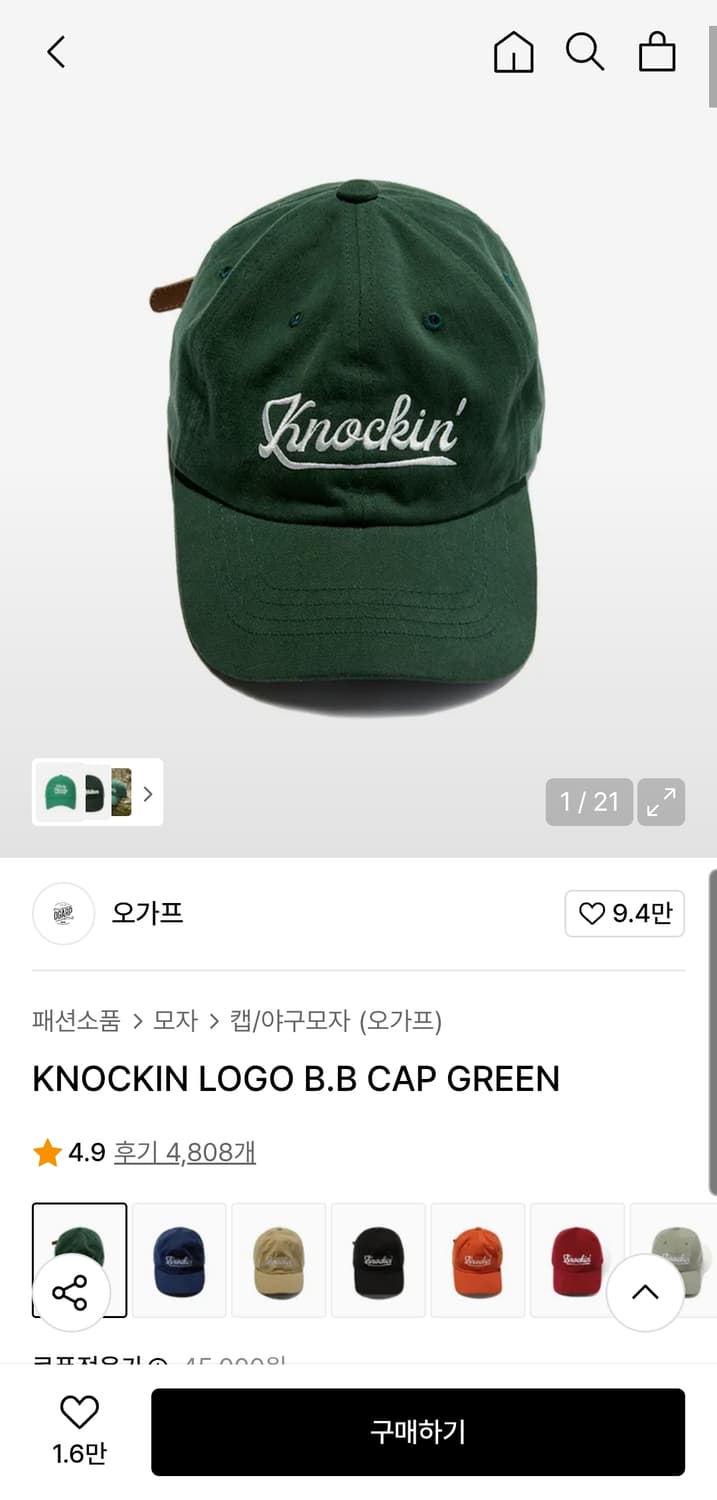Open the 캡/야구모자 (오가프) category
This screenshot has height=1500, width=717.
click(335, 1021)
